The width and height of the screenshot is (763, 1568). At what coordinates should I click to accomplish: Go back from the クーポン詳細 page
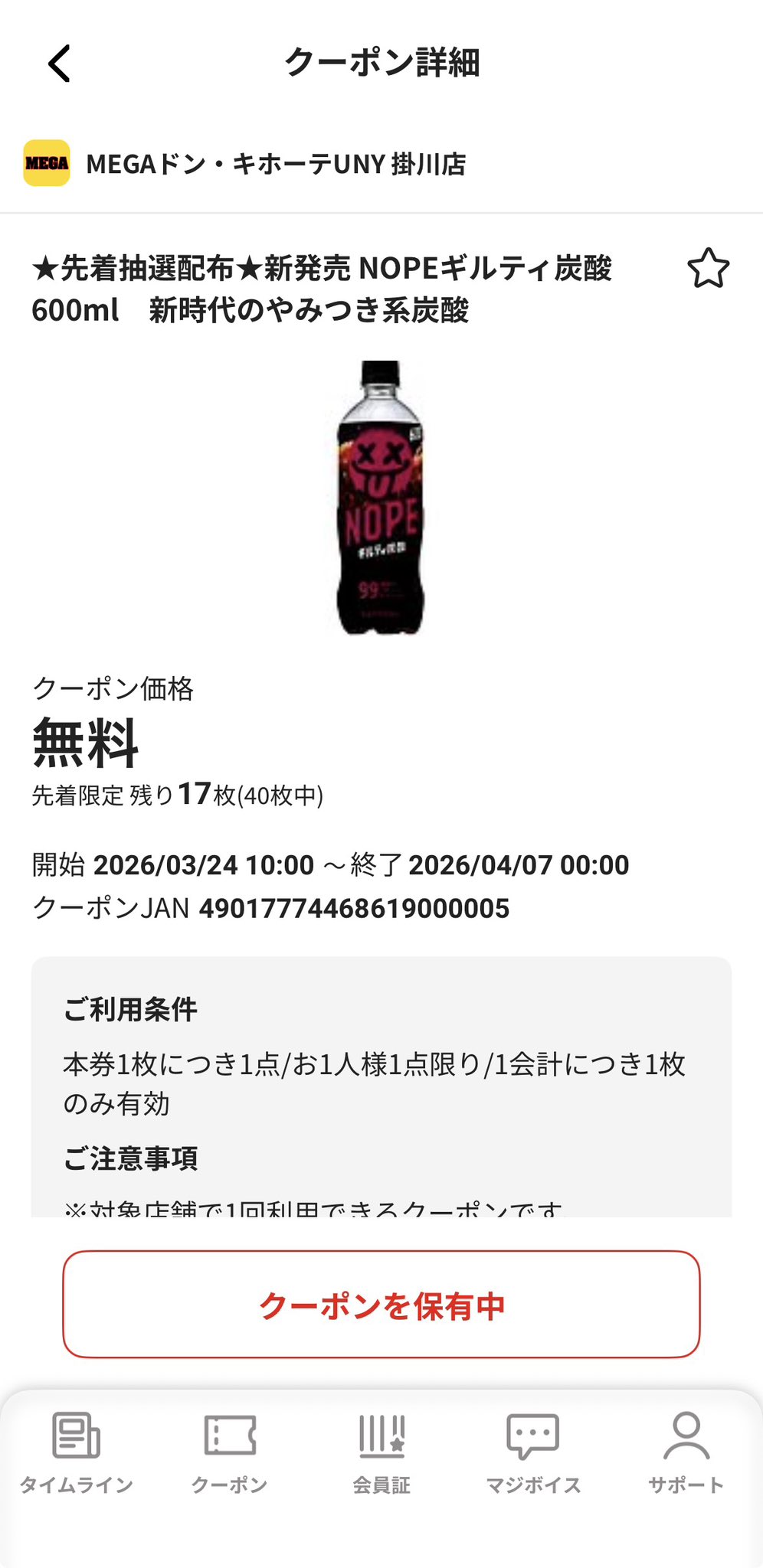(x=60, y=63)
